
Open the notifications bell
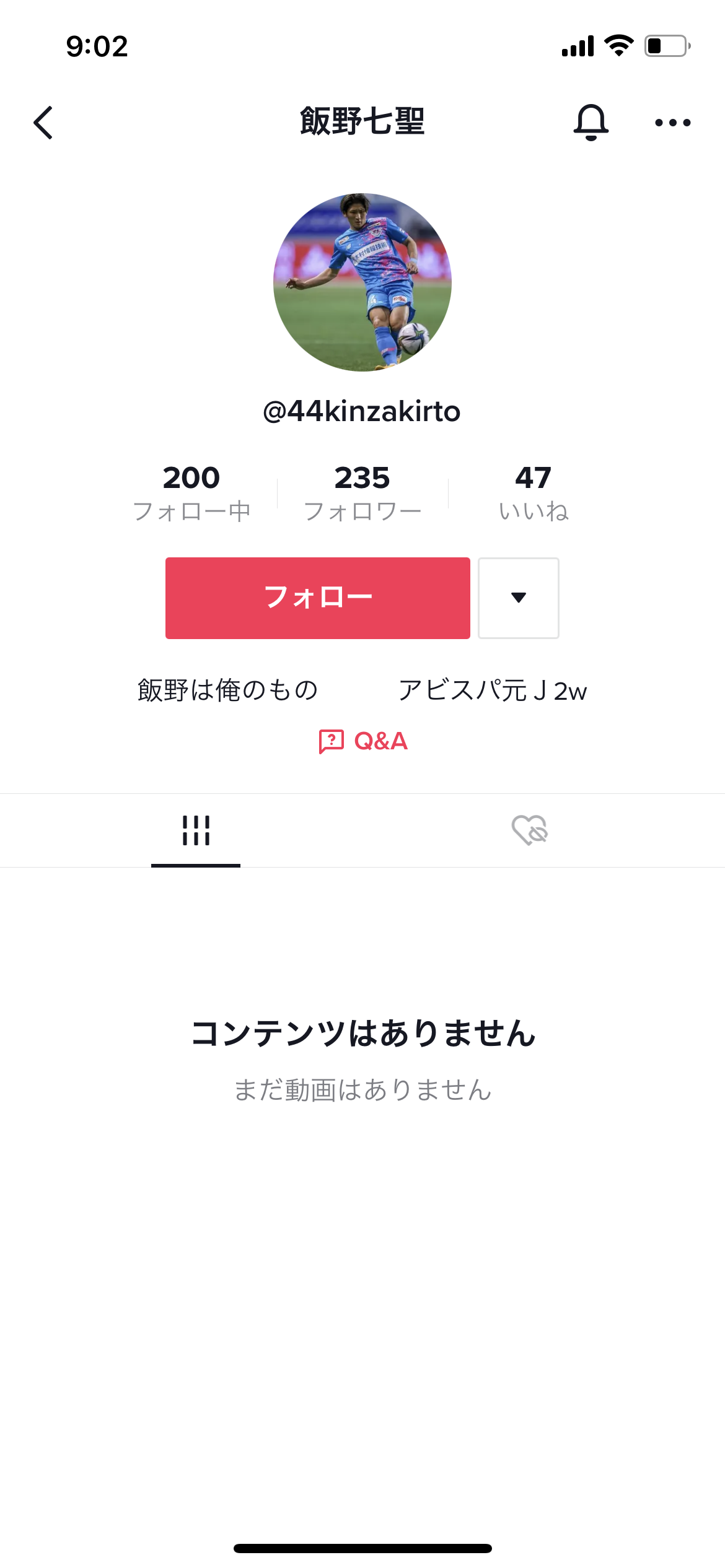[591, 122]
